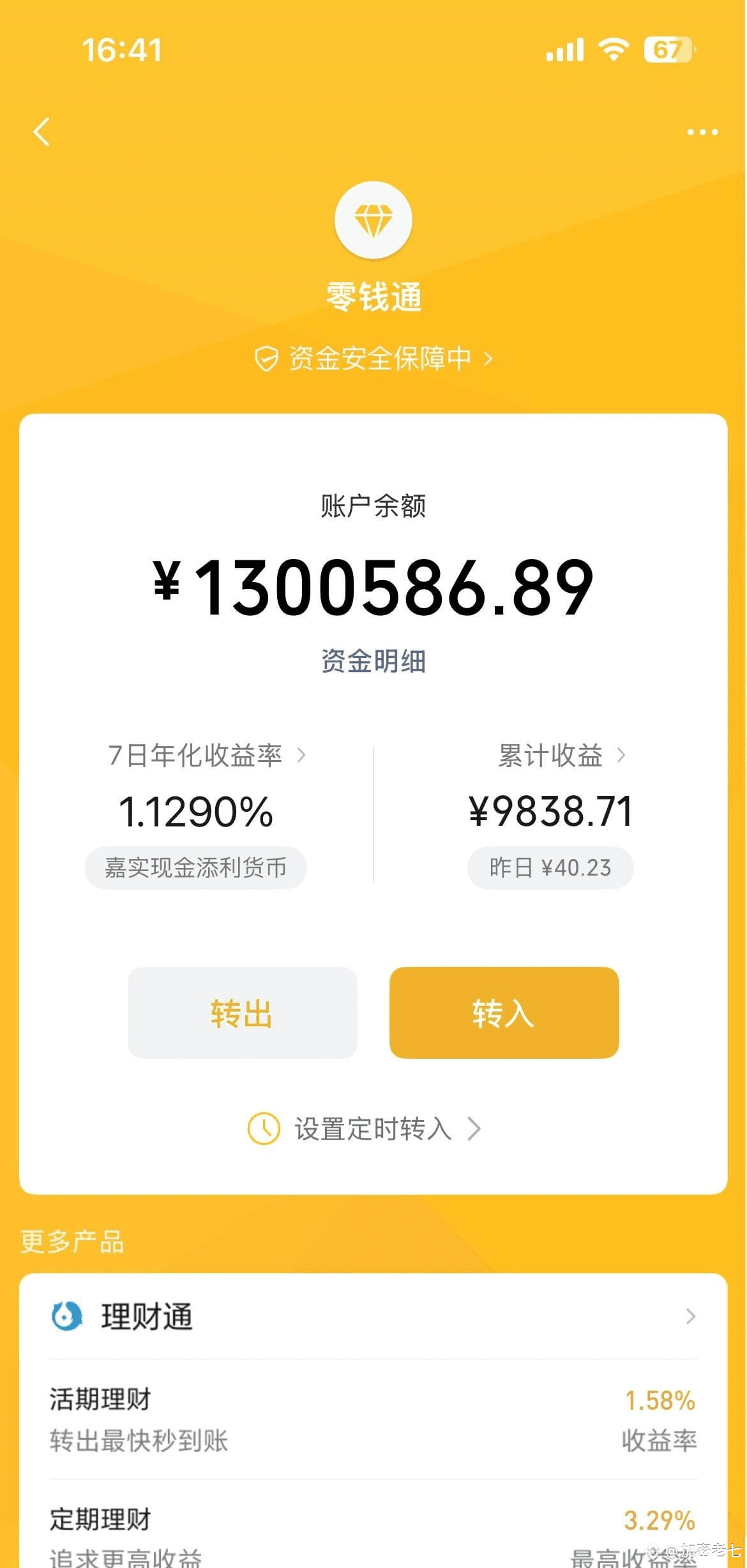Open the 理财通 product row
Image resolution: width=747 pixels, height=1568 pixels.
[373, 1316]
